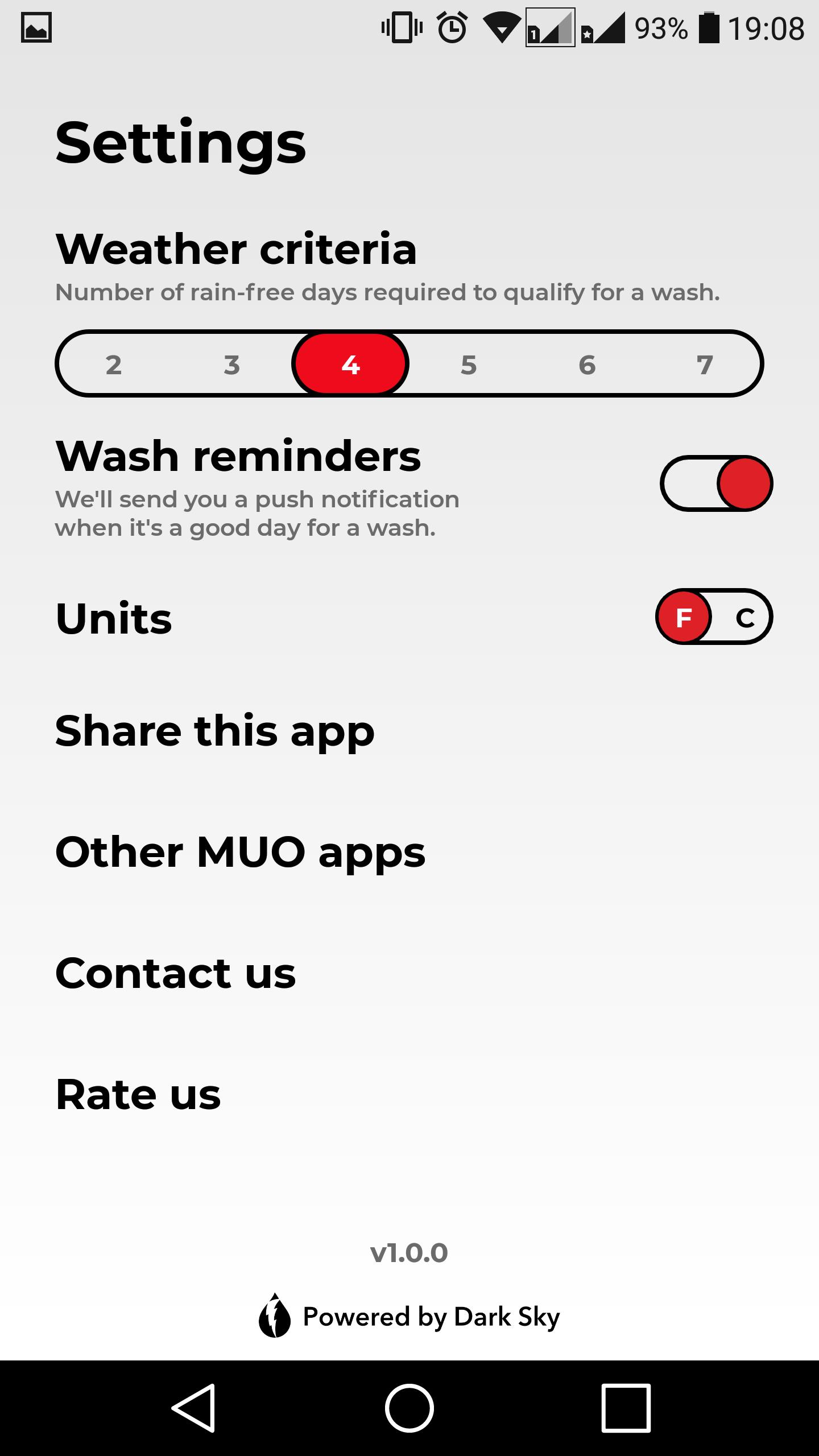The height and width of the screenshot is (1456, 819).
Task: Select 7 rain-free days
Action: [x=705, y=365]
